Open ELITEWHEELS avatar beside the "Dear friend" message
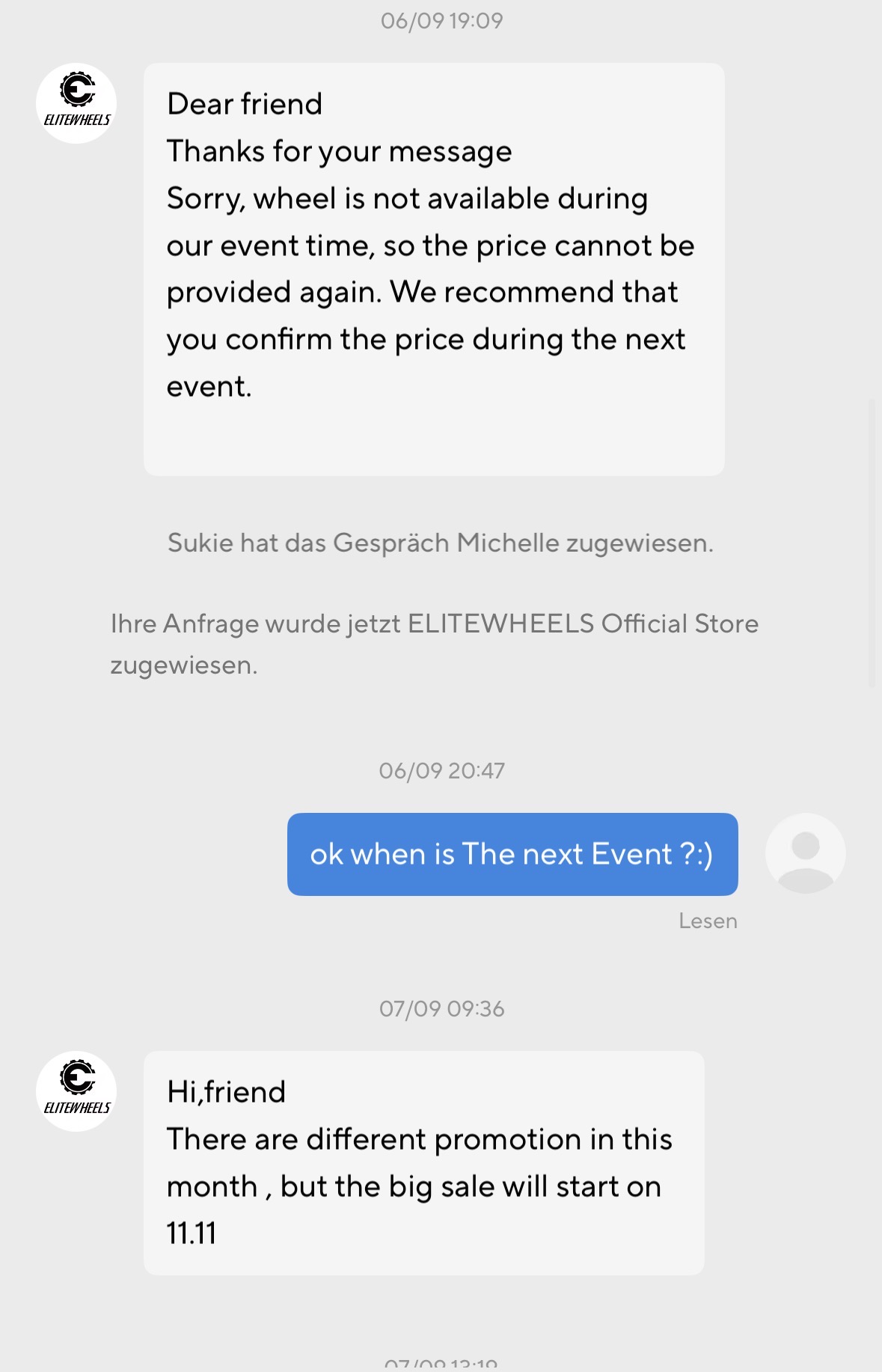 76,103
